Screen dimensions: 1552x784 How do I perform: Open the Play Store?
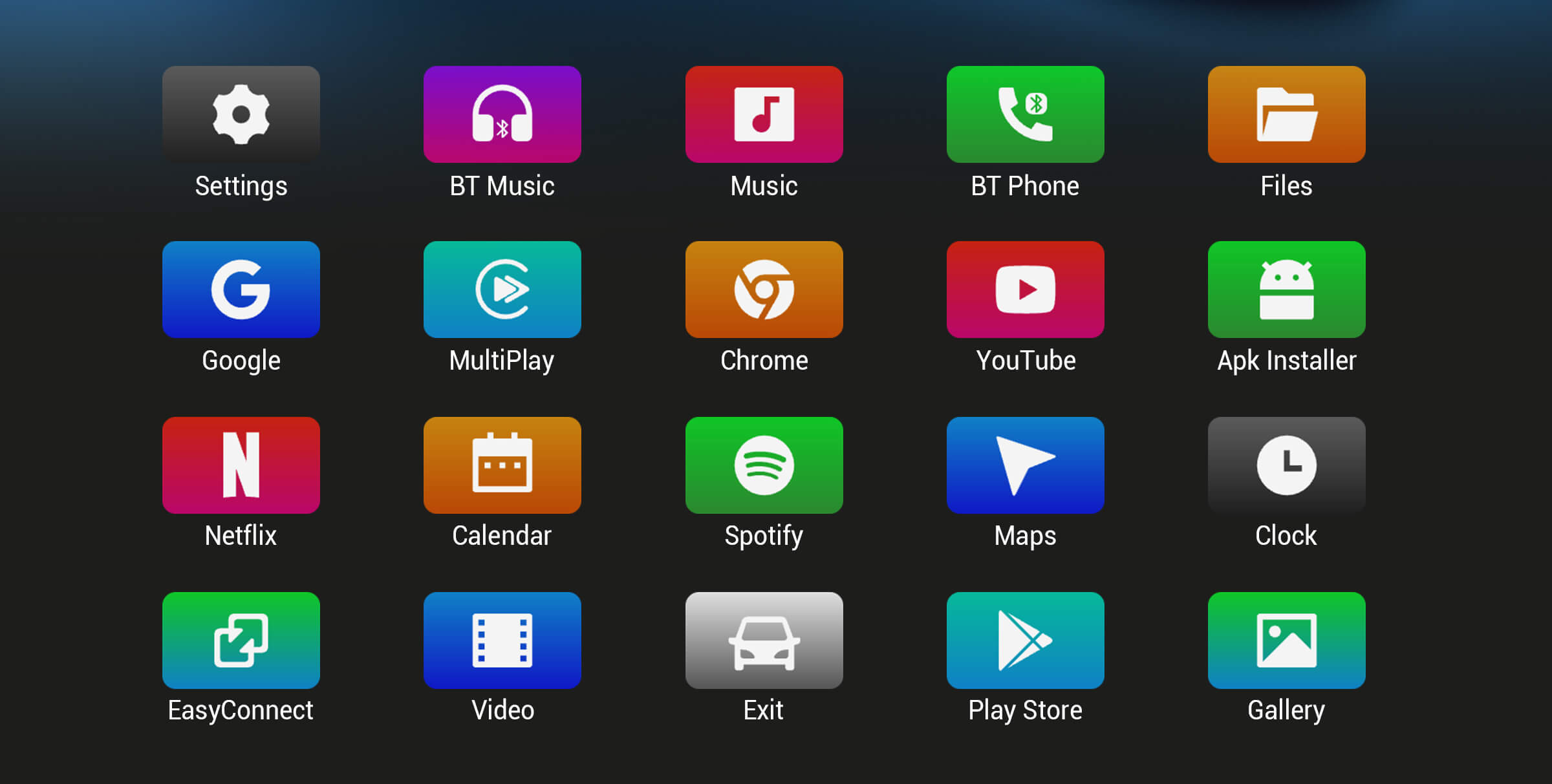(x=1025, y=641)
